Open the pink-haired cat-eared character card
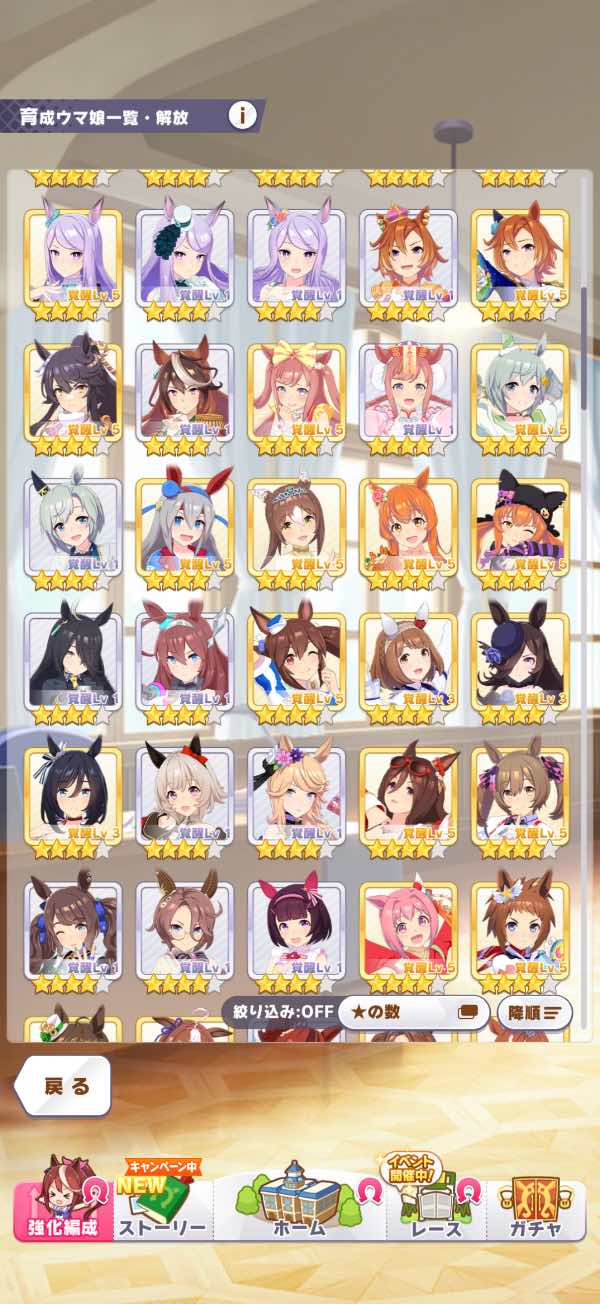Screen dimensions: 600x1304 pyautogui.click(x=407, y=931)
